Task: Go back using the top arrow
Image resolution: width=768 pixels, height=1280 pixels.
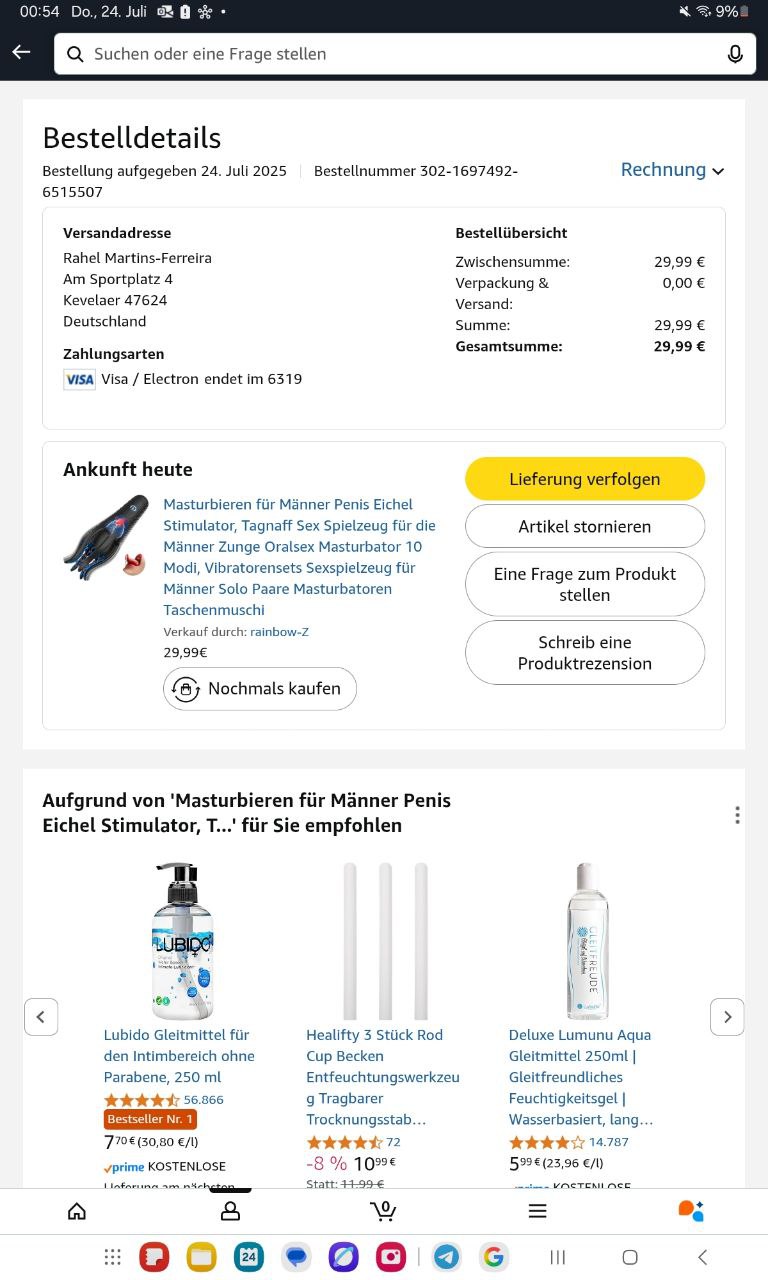Action: coord(21,53)
